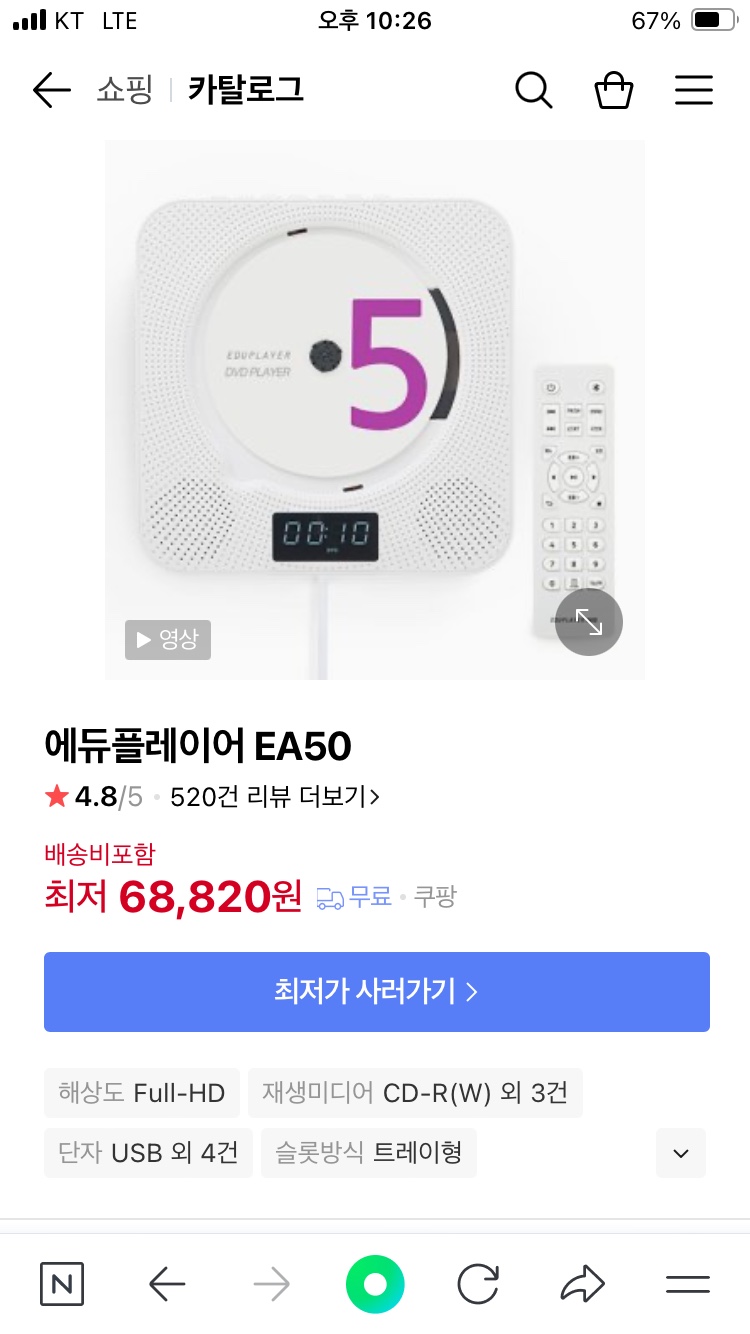750x1334 pixels.
Task: Expand the product image fullscreen
Action: click(x=589, y=622)
